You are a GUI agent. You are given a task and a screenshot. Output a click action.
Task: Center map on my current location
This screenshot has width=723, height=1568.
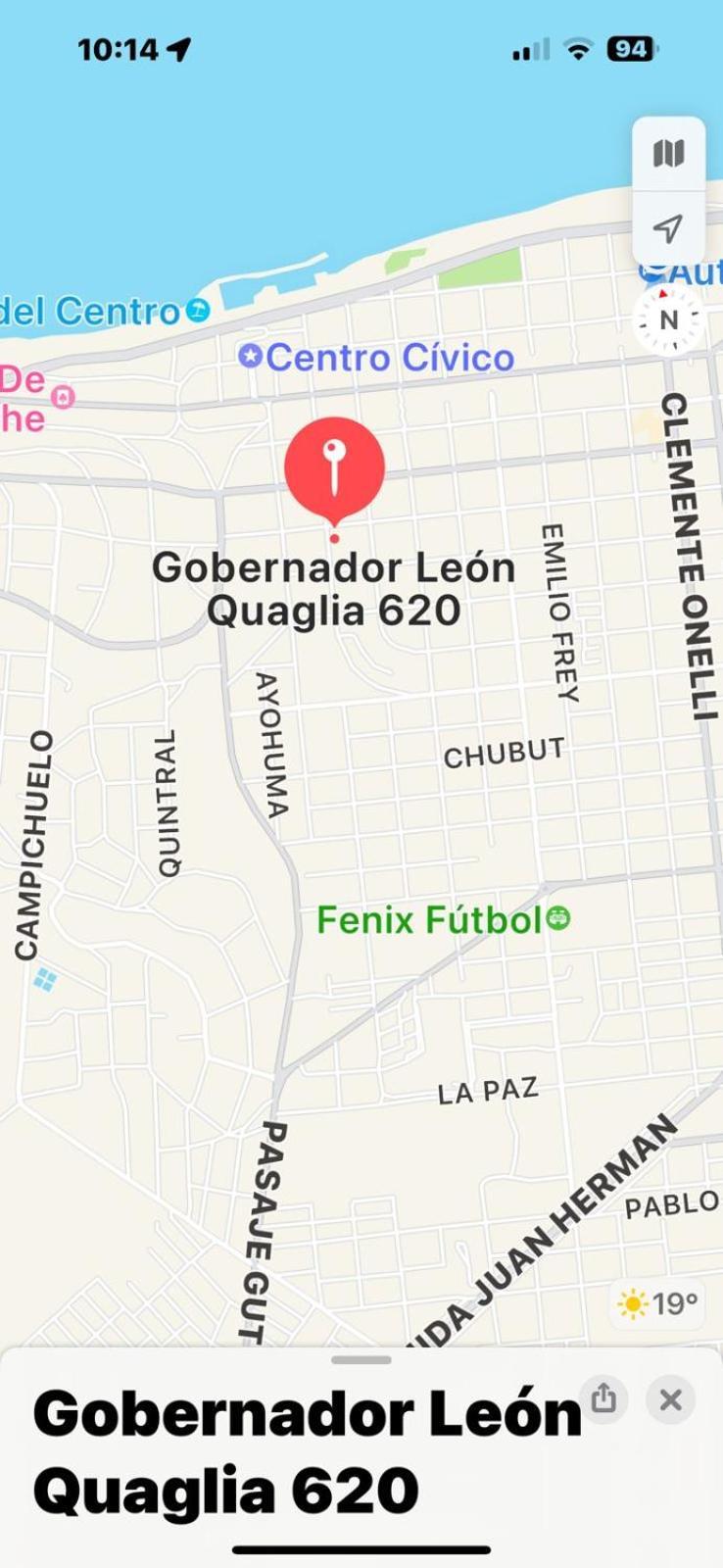pos(668,228)
